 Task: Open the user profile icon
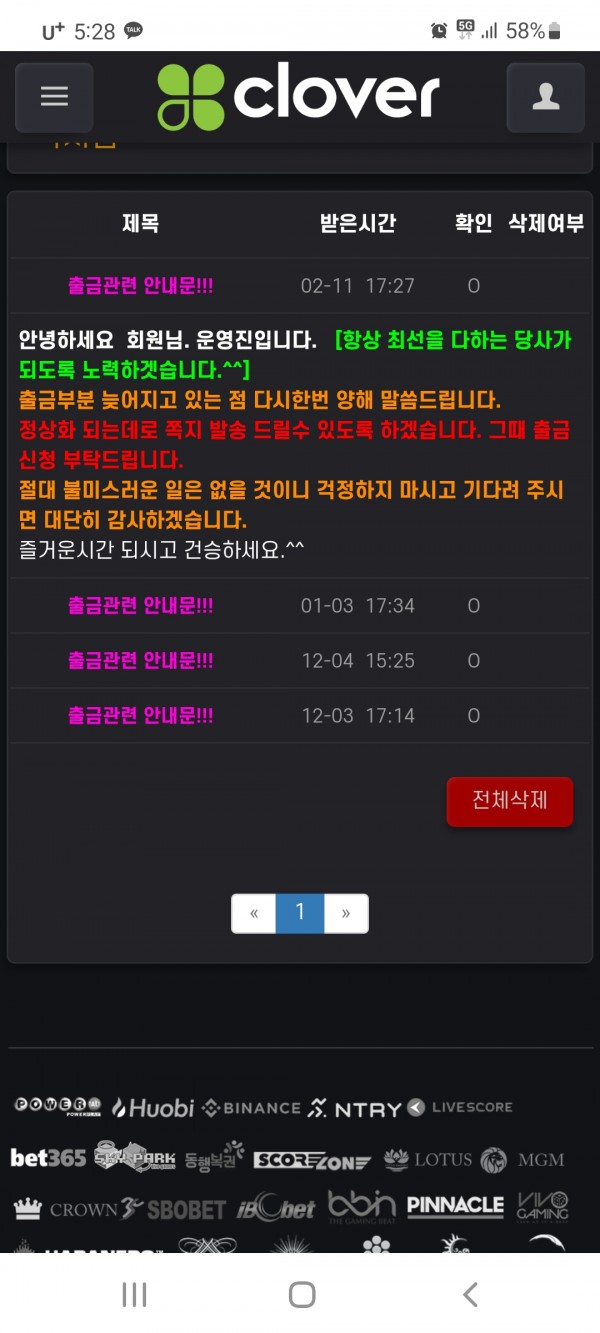click(x=545, y=97)
